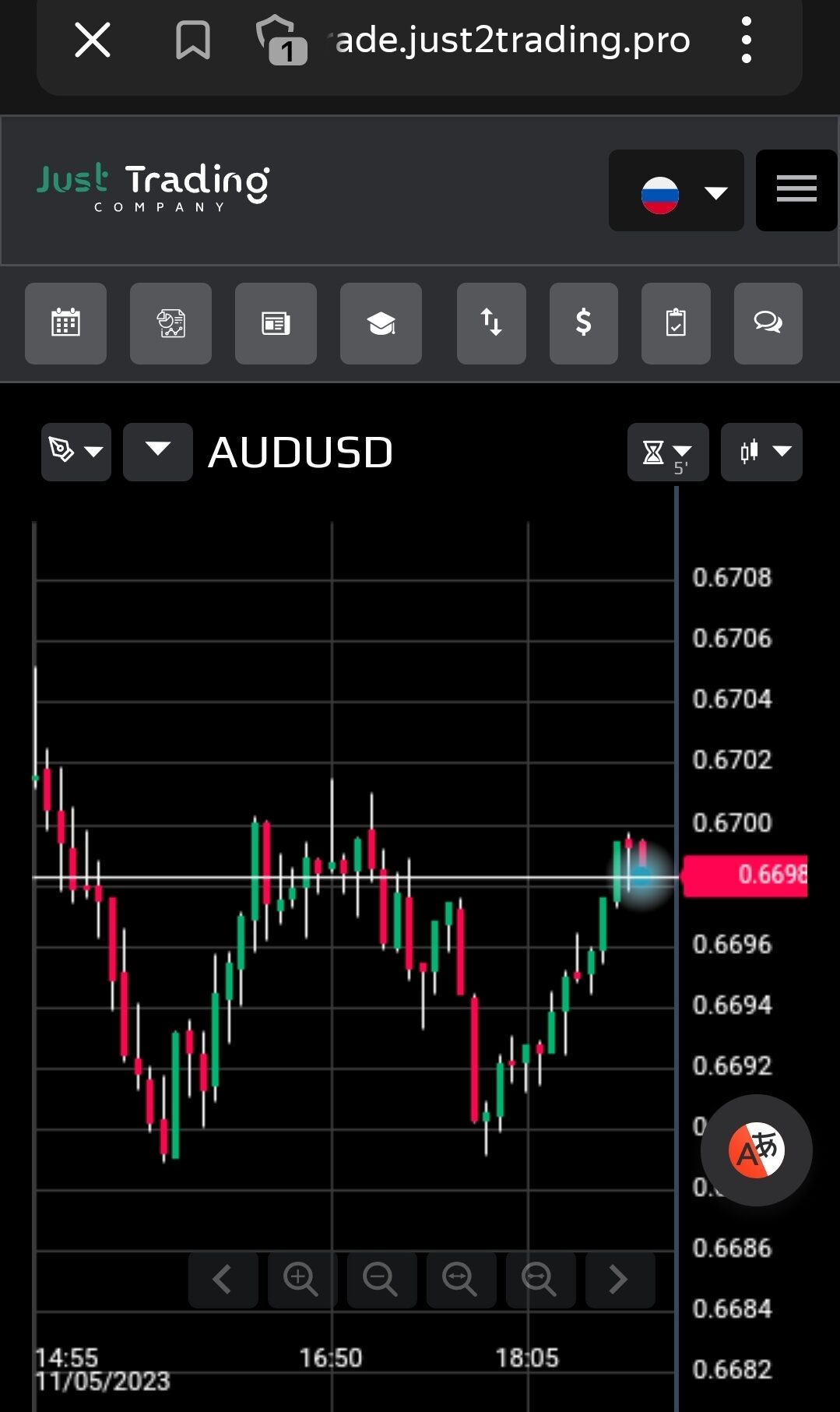The image size is (840, 1412).
Task: Change the candlestick chart type
Action: tap(761, 452)
